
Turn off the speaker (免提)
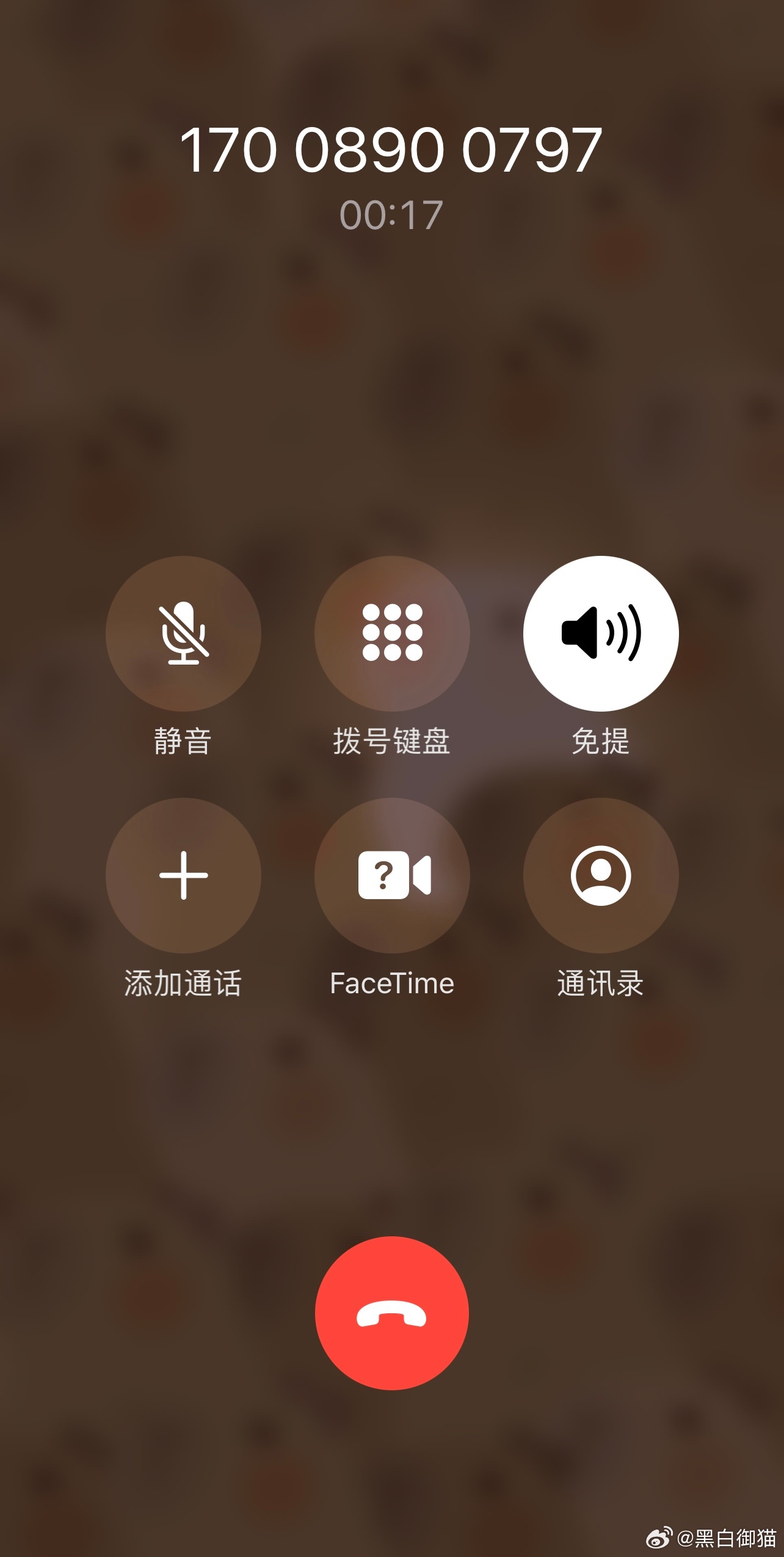(601, 633)
